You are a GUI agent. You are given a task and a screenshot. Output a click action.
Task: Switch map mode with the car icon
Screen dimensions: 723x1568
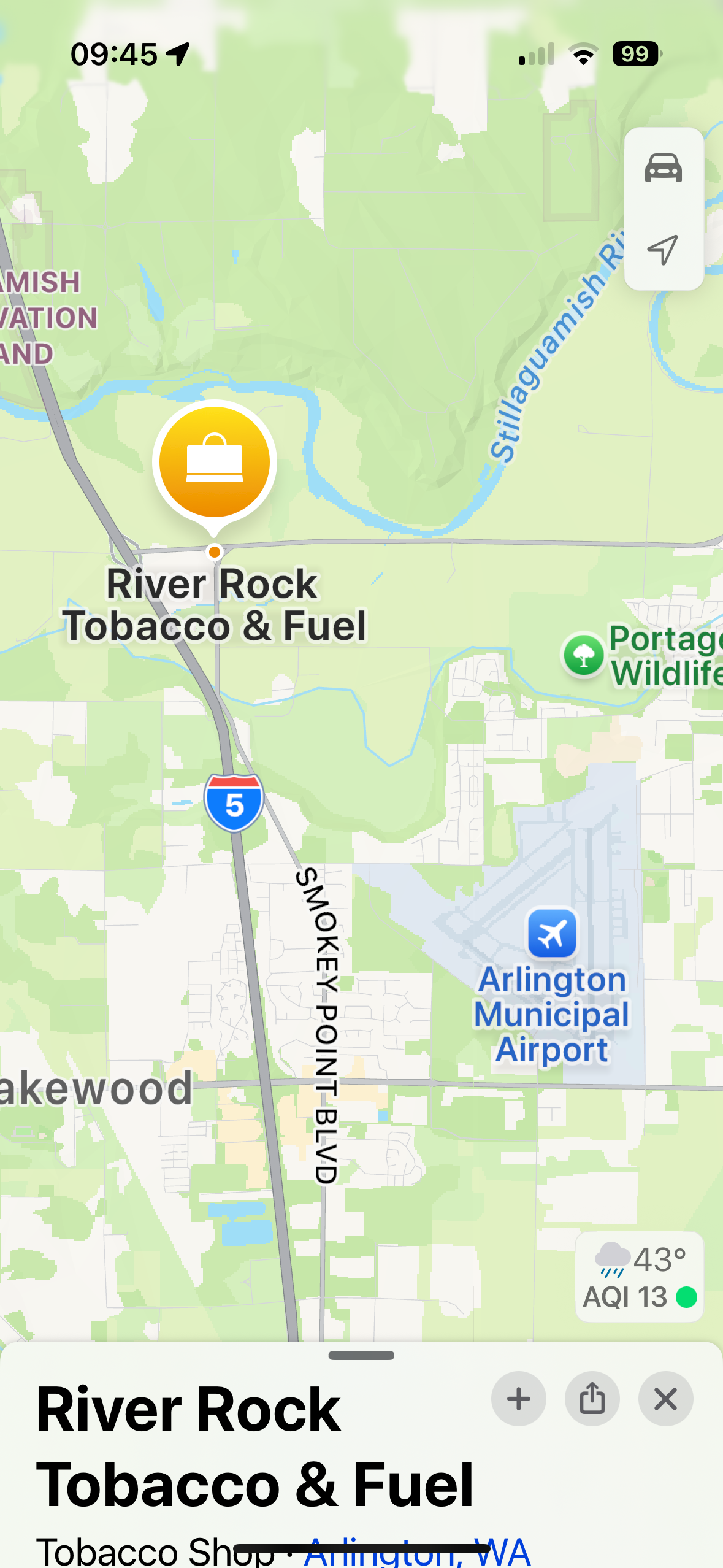tap(663, 168)
